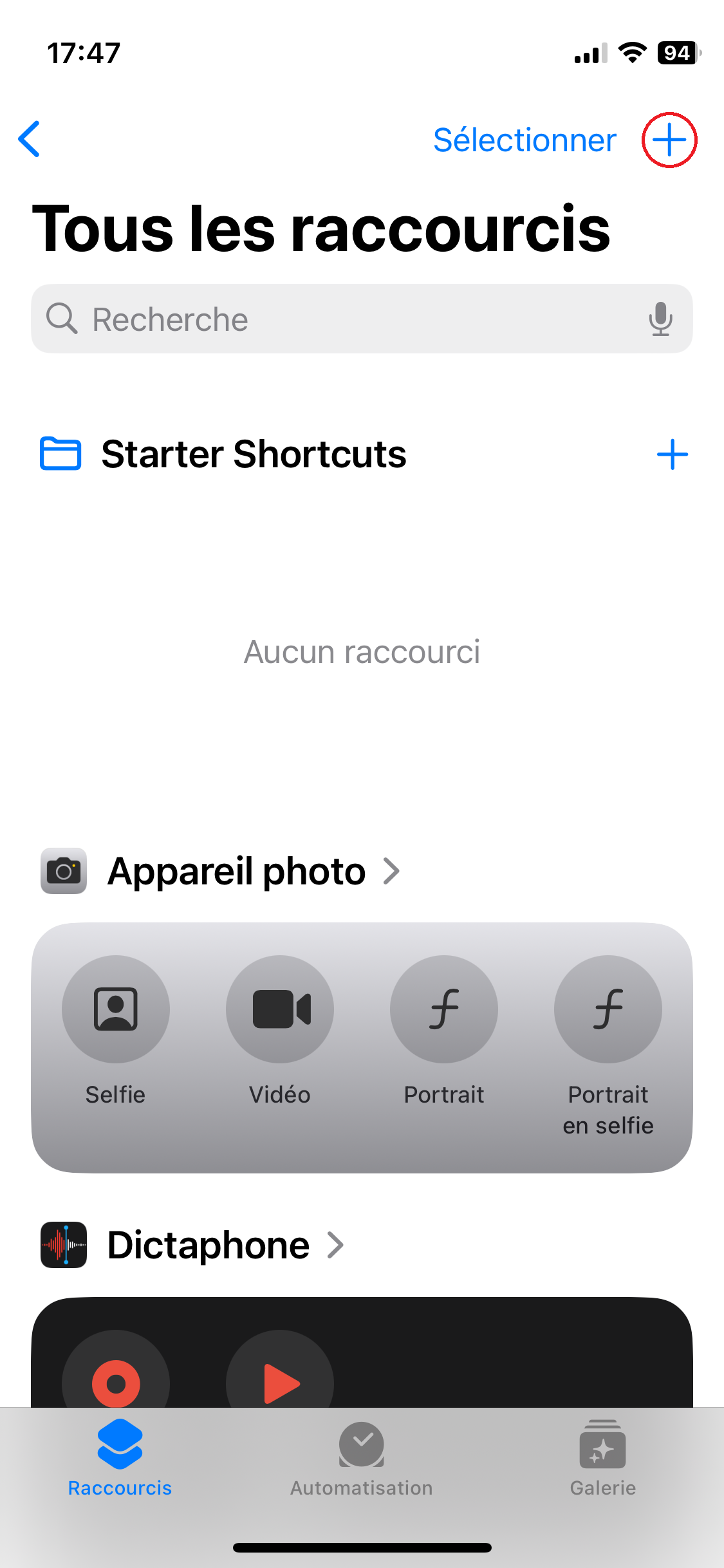Select the Raccourcis tab
The width and height of the screenshot is (724, 1568).
click(x=120, y=1459)
